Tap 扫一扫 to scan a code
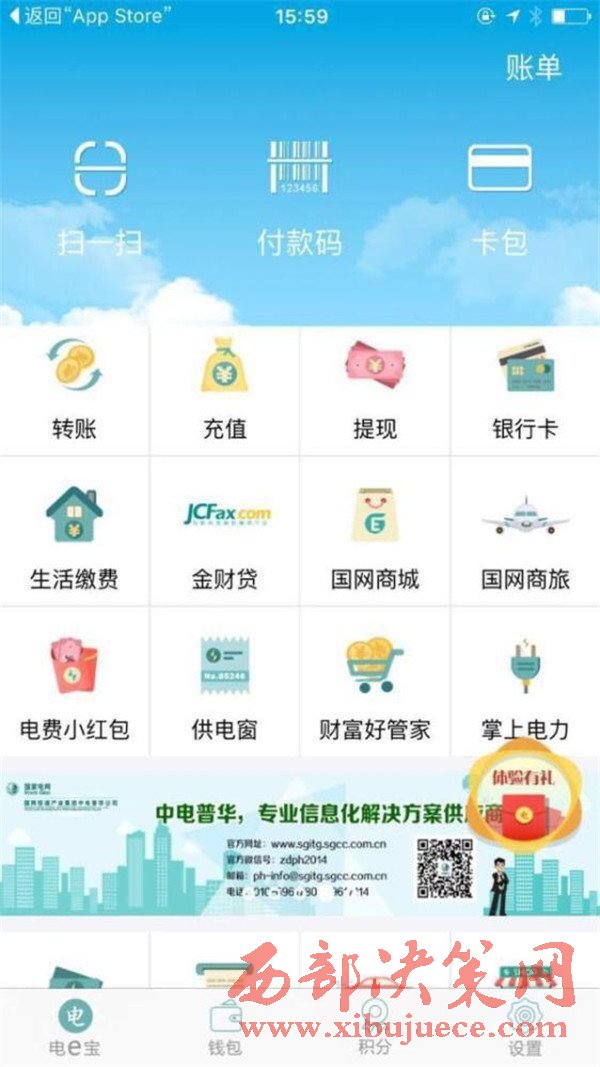Image resolution: width=600 pixels, height=1067 pixels. point(100,196)
